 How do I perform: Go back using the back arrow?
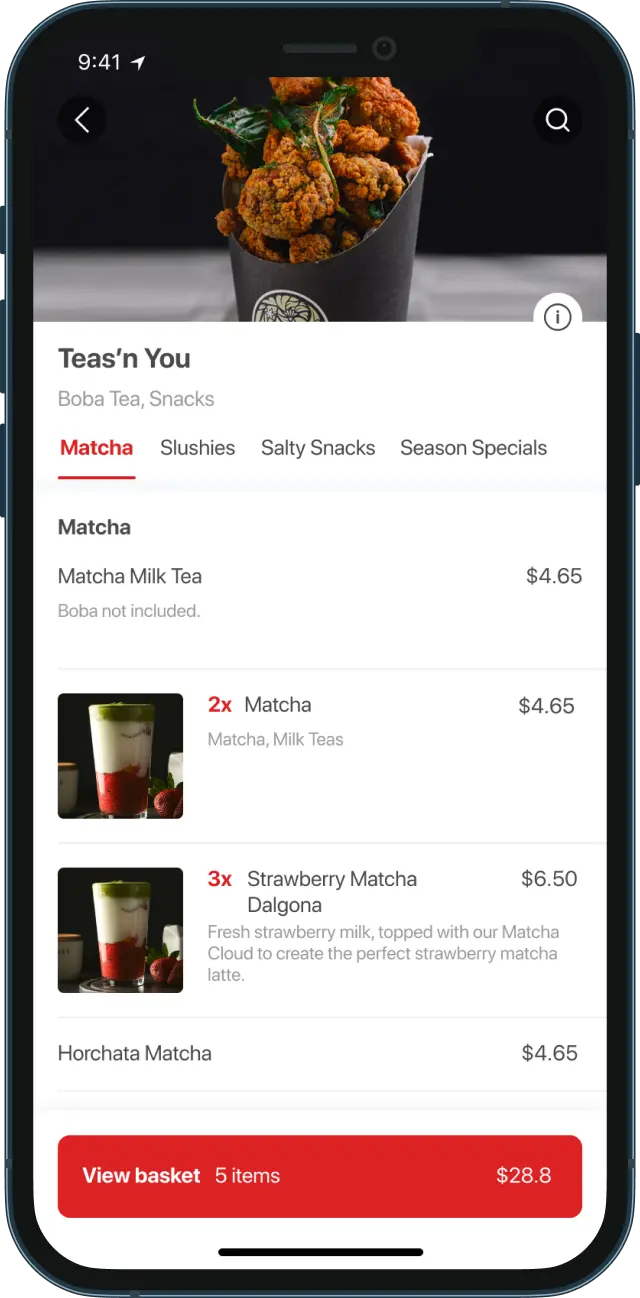(x=82, y=121)
